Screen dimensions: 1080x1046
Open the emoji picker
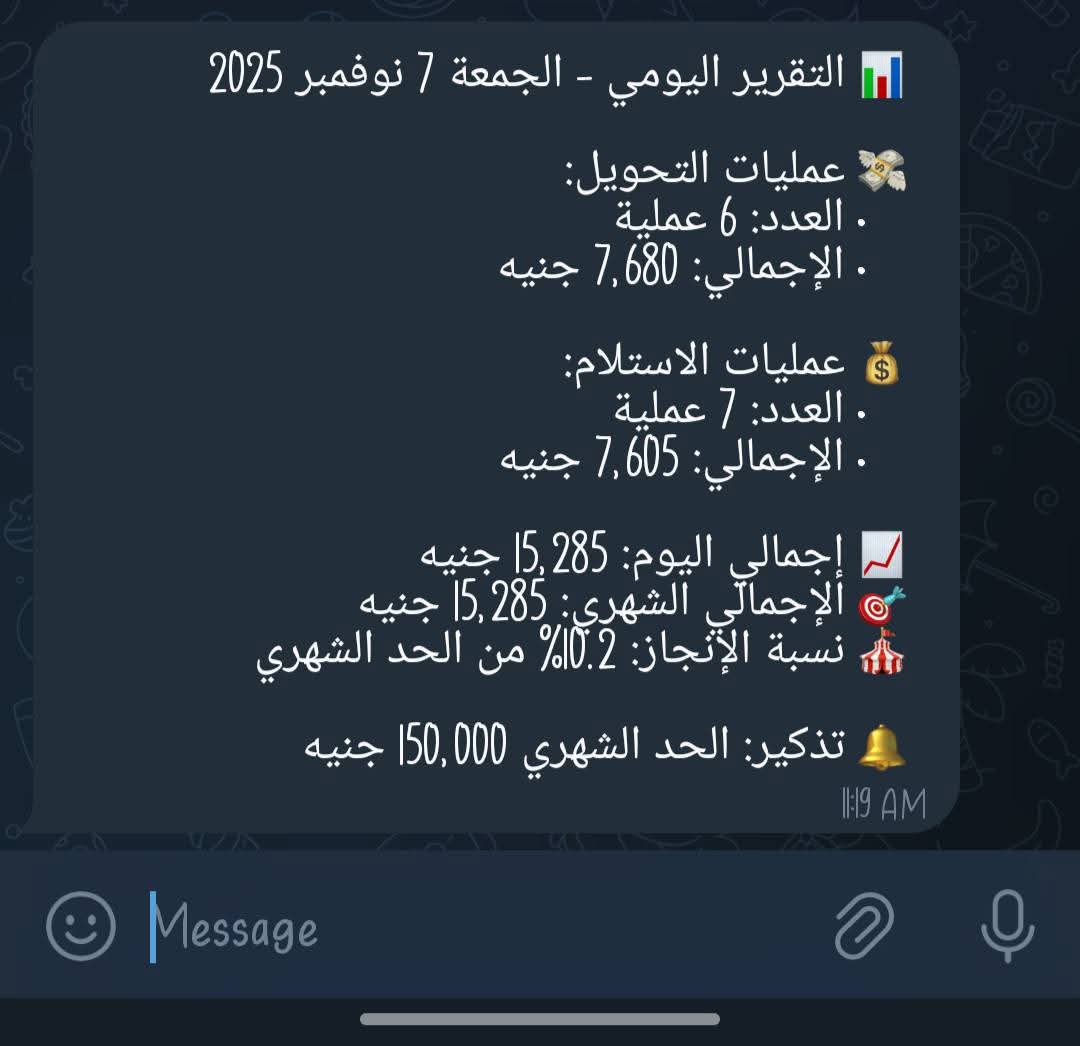(81, 926)
